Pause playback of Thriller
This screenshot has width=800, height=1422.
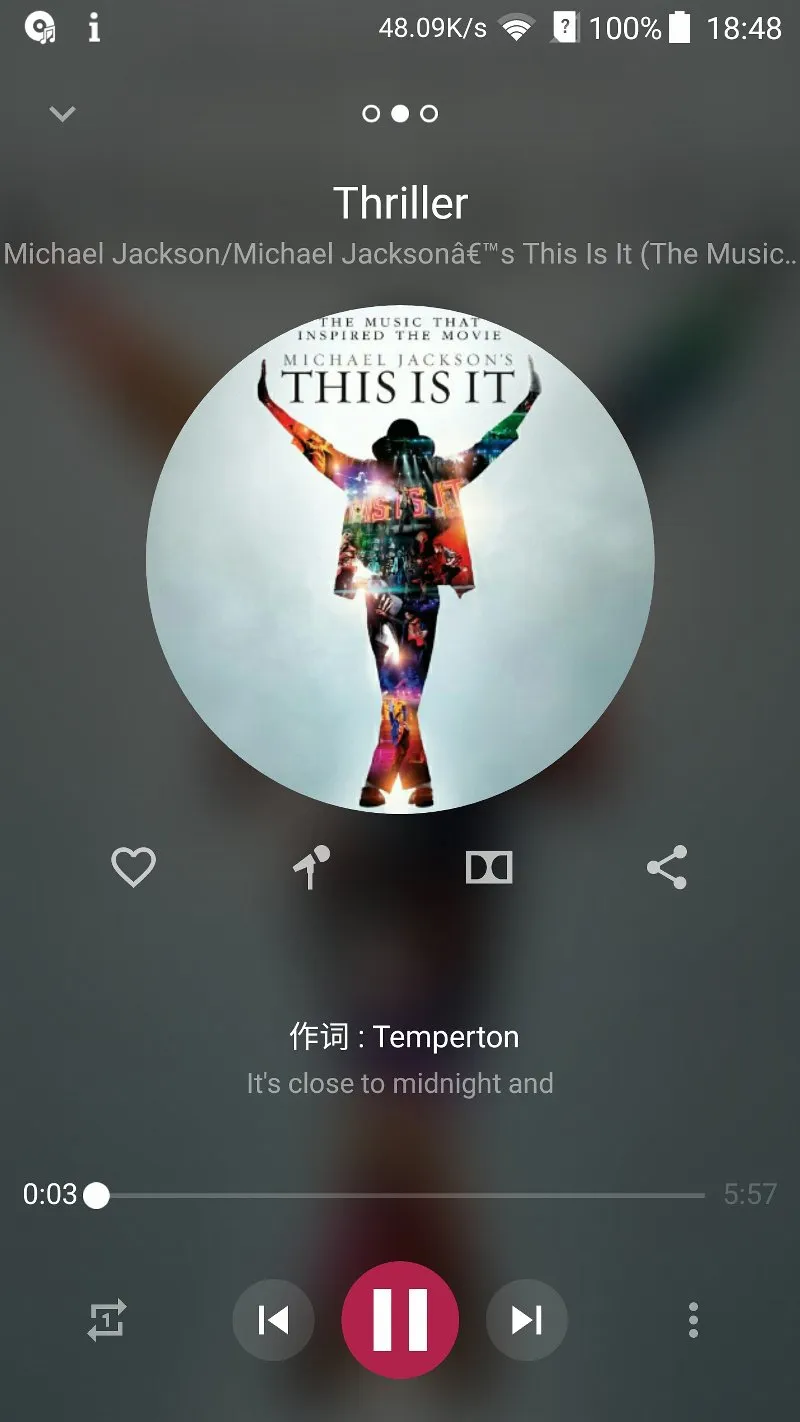pyautogui.click(x=400, y=1320)
